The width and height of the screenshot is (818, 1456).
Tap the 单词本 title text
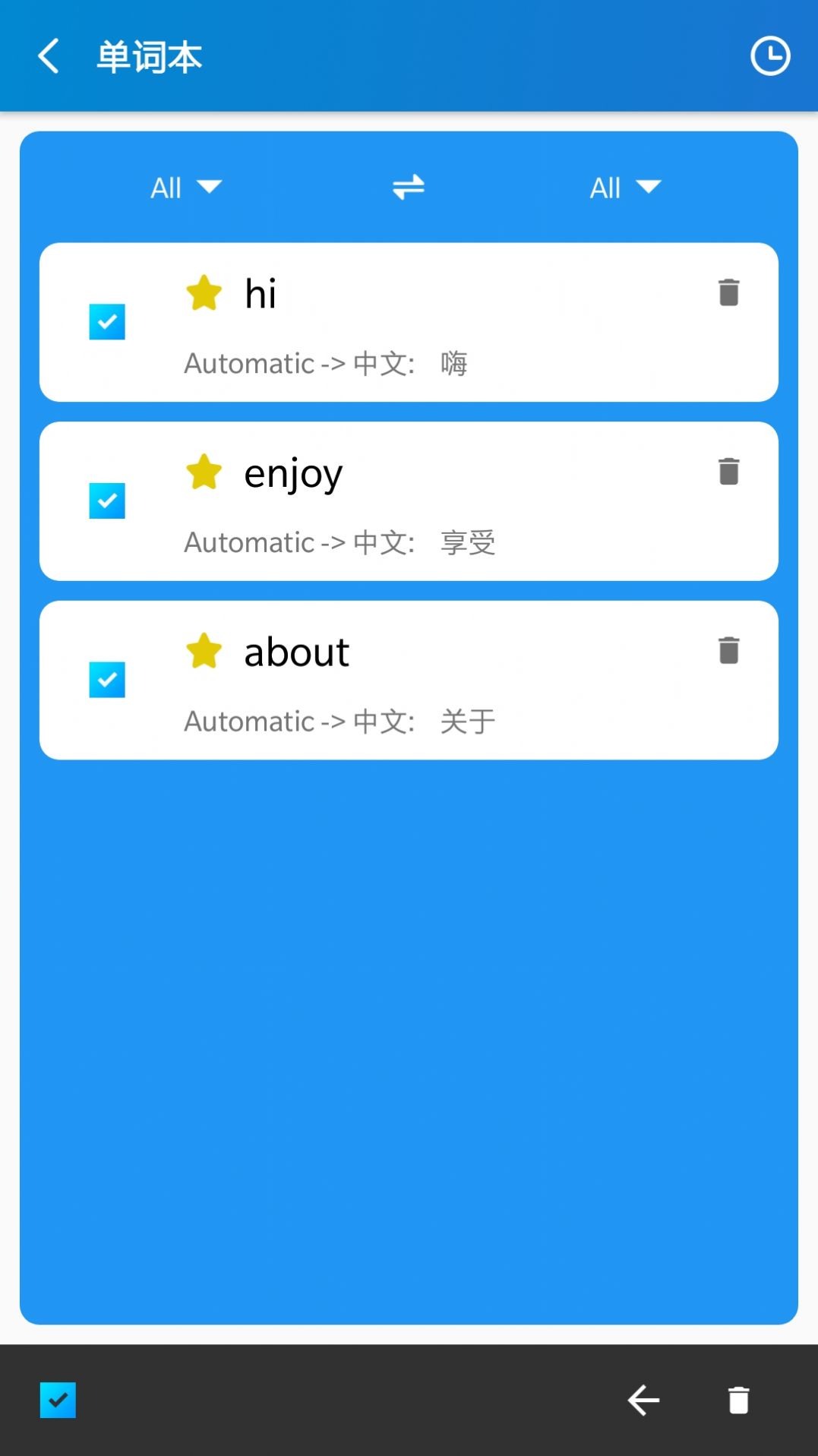point(149,55)
